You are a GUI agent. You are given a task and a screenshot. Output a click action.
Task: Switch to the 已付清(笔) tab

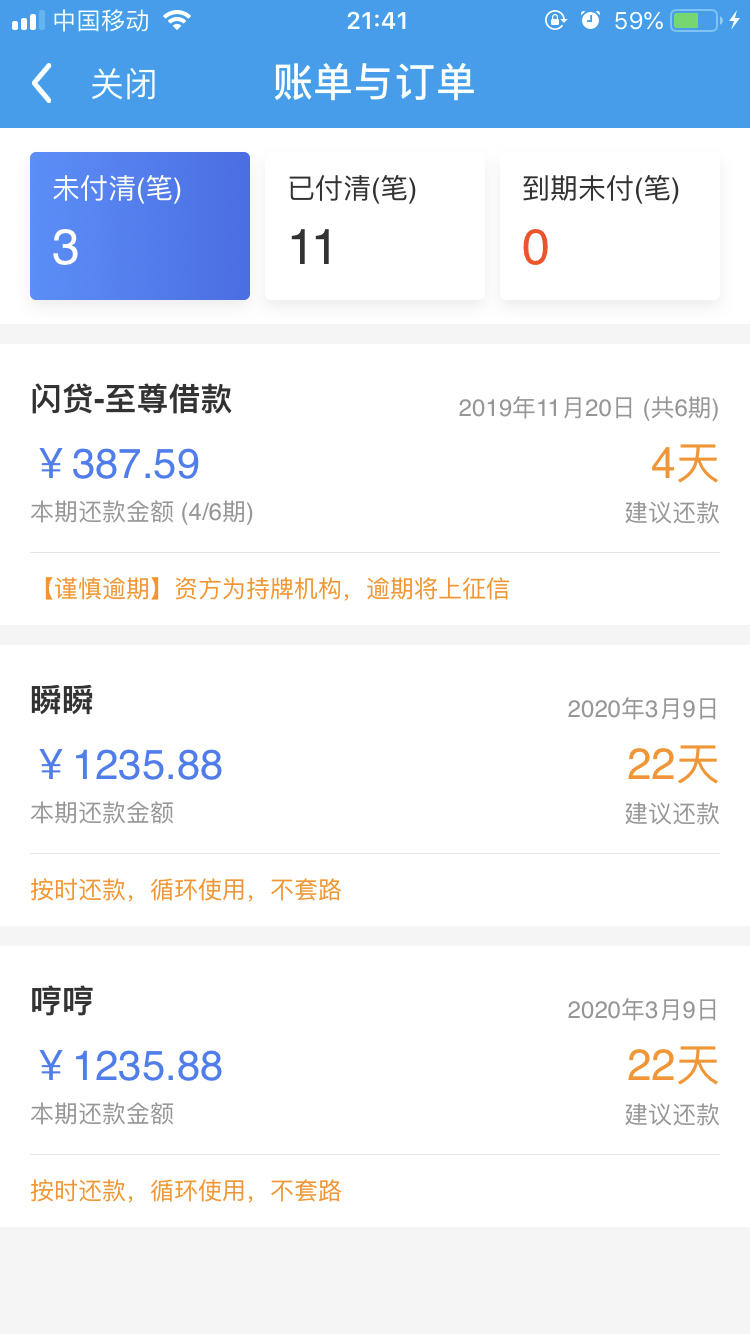point(375,226)
